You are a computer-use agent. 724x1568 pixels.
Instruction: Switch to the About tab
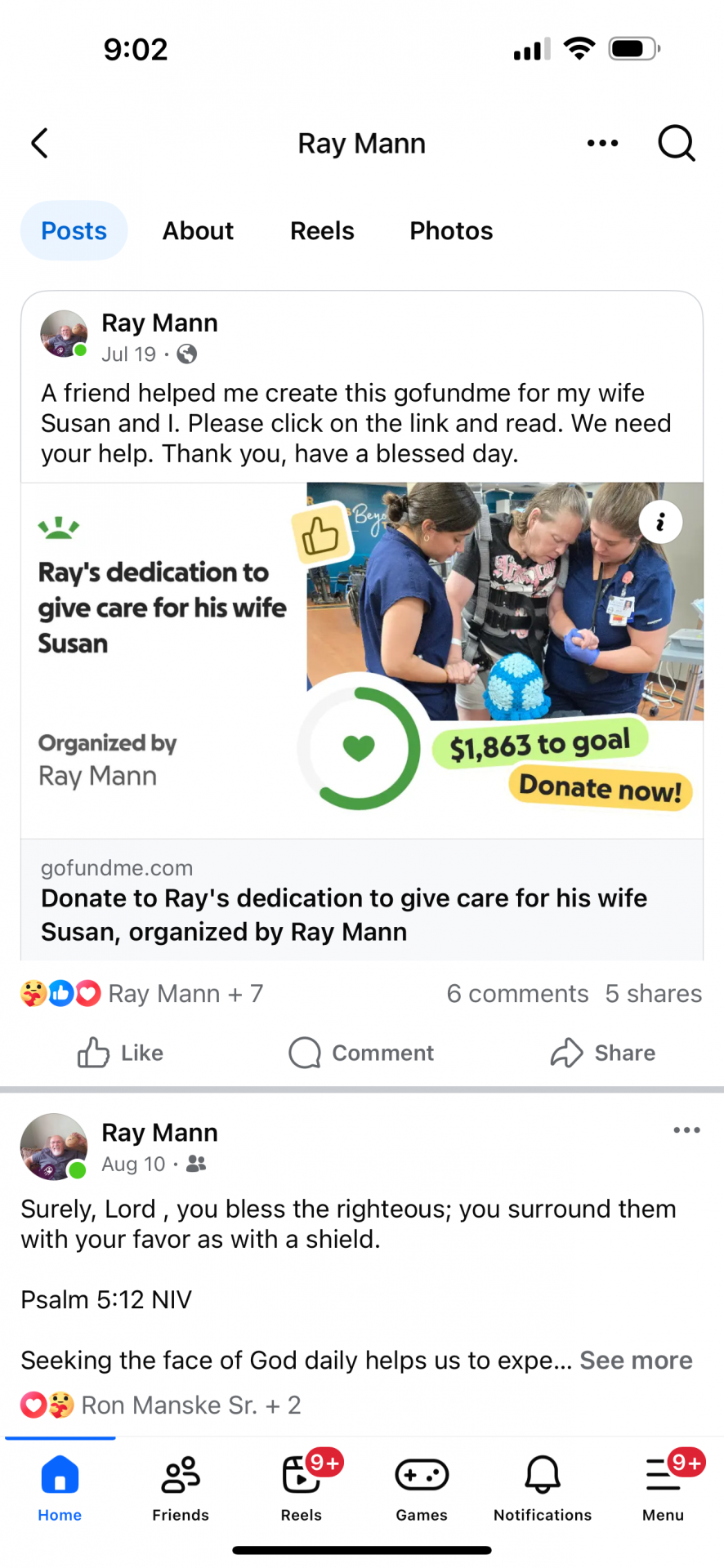198,231
